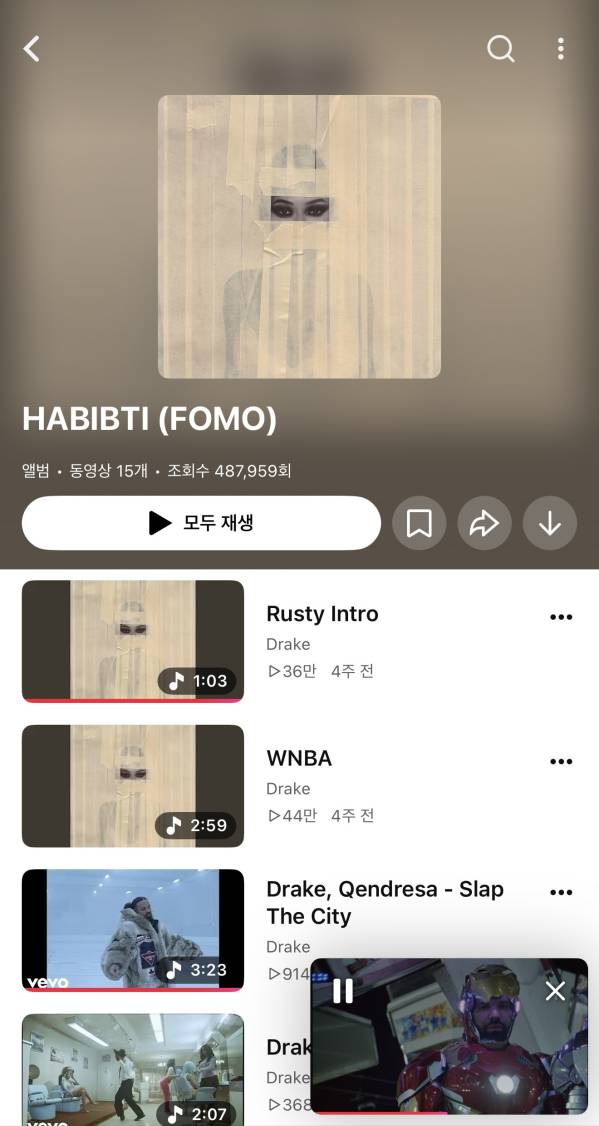Play all with the 모두 재생 button

coord(201,523)
